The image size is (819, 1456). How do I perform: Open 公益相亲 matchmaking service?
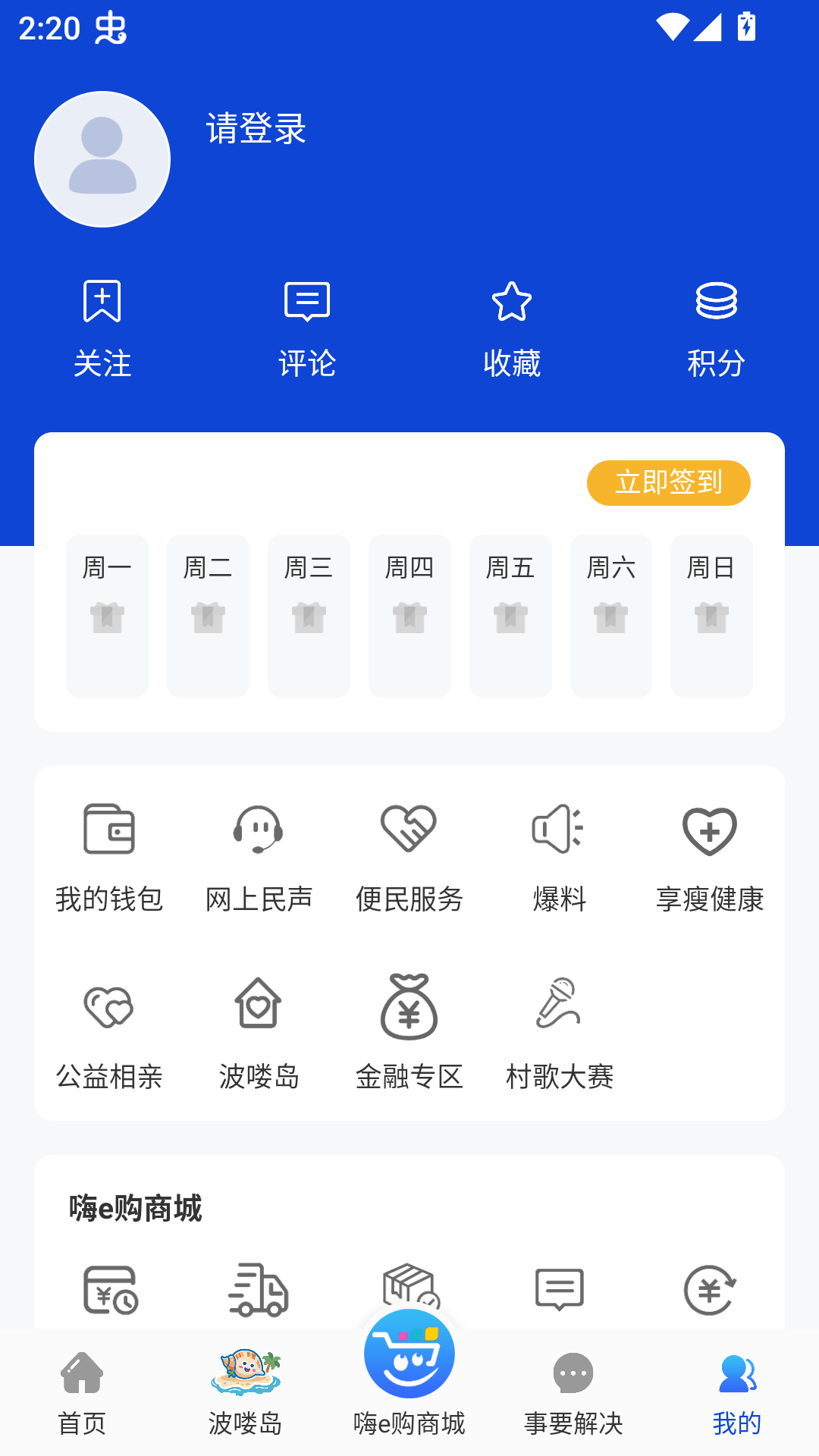[x=110, y=1035]
